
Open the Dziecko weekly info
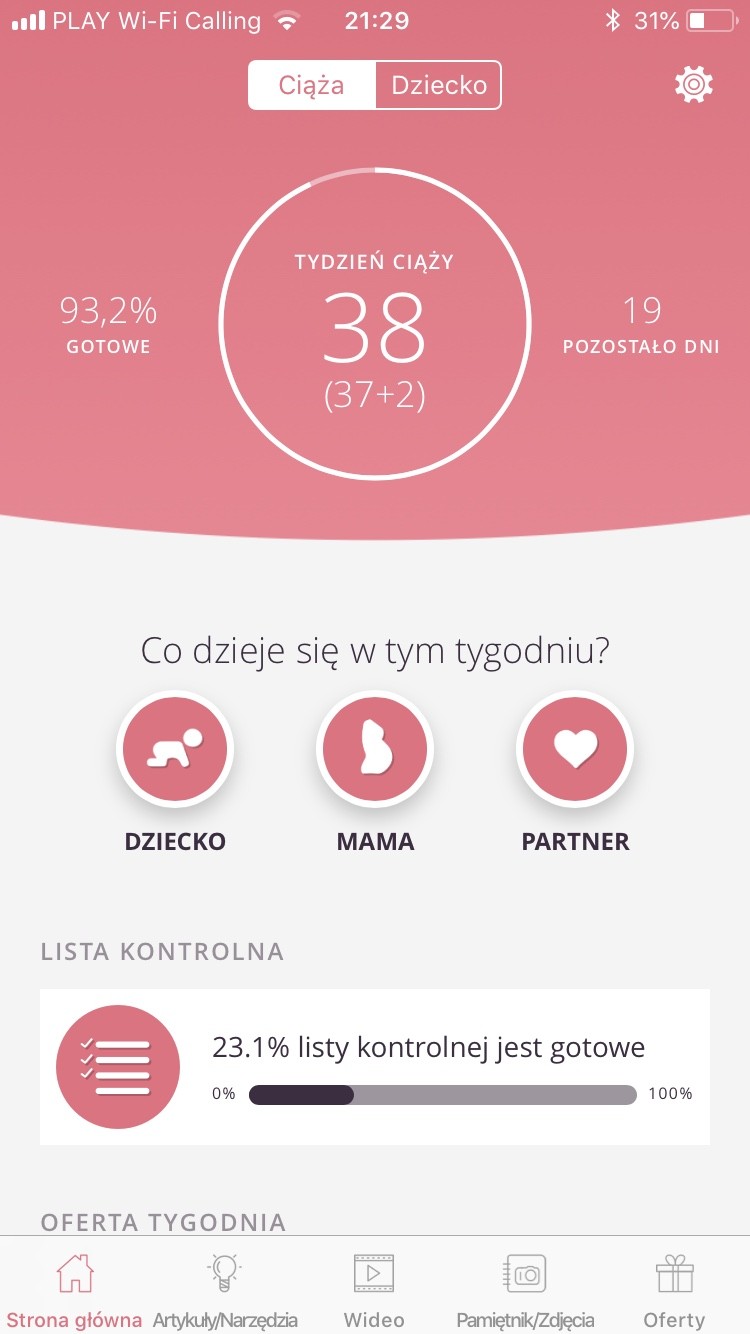coord(175,749)
